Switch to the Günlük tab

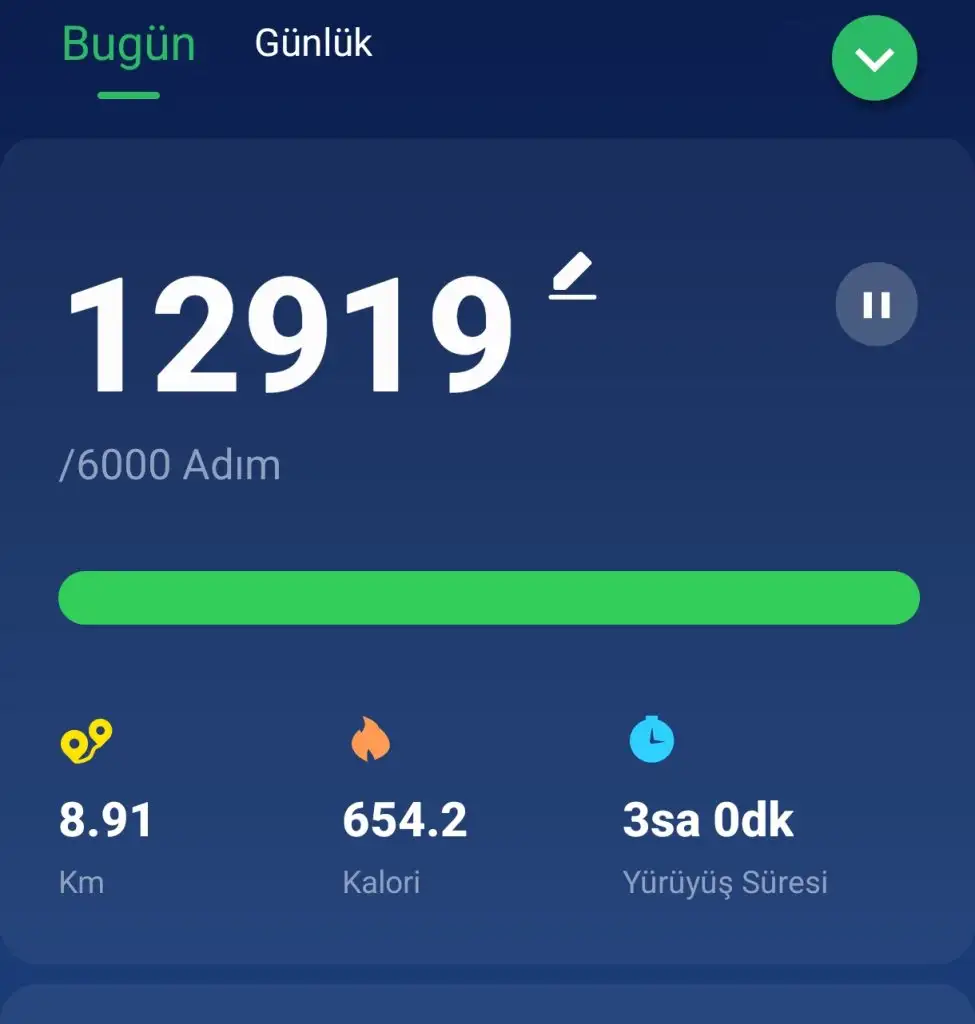tap(313, 44)
